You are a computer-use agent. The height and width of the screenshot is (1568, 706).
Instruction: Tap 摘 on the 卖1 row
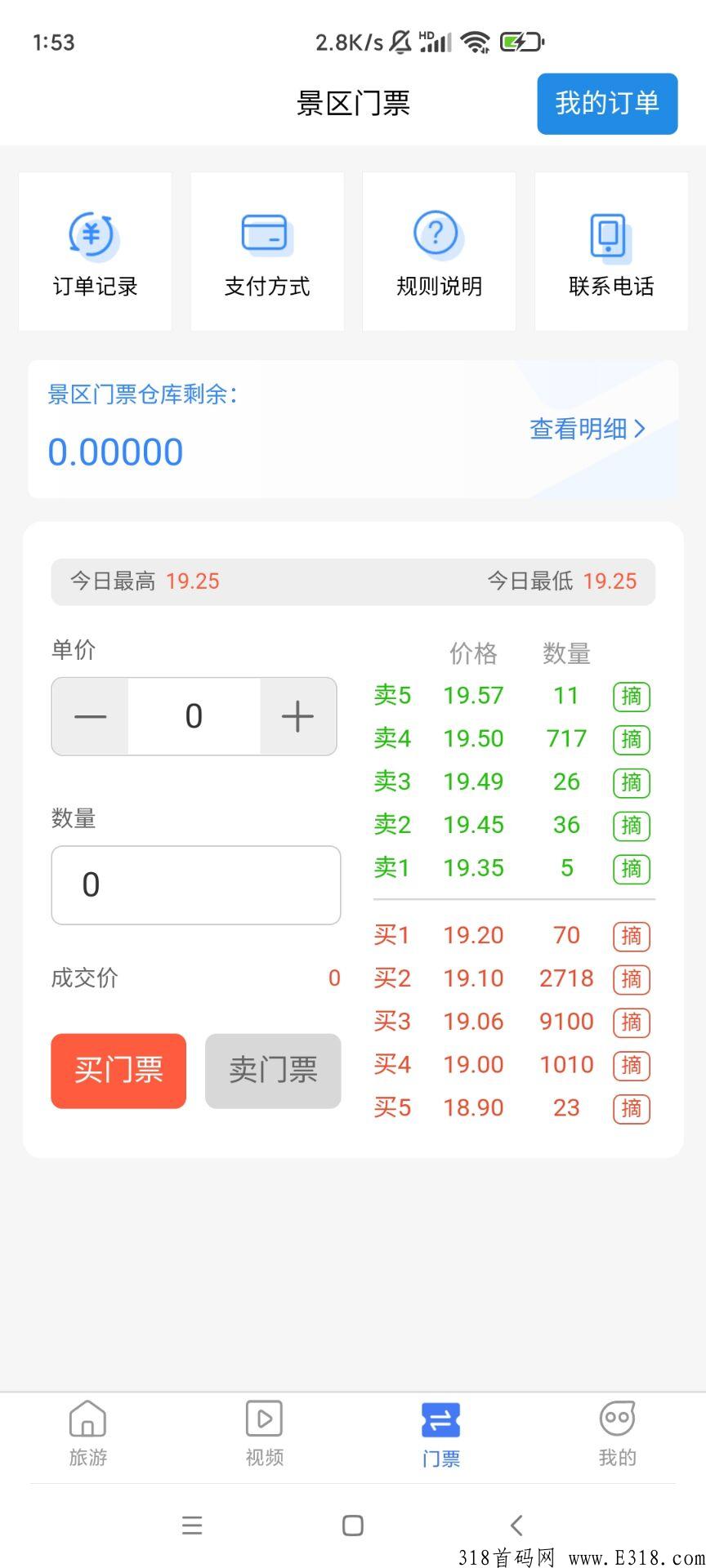click(x=632, y=869)
